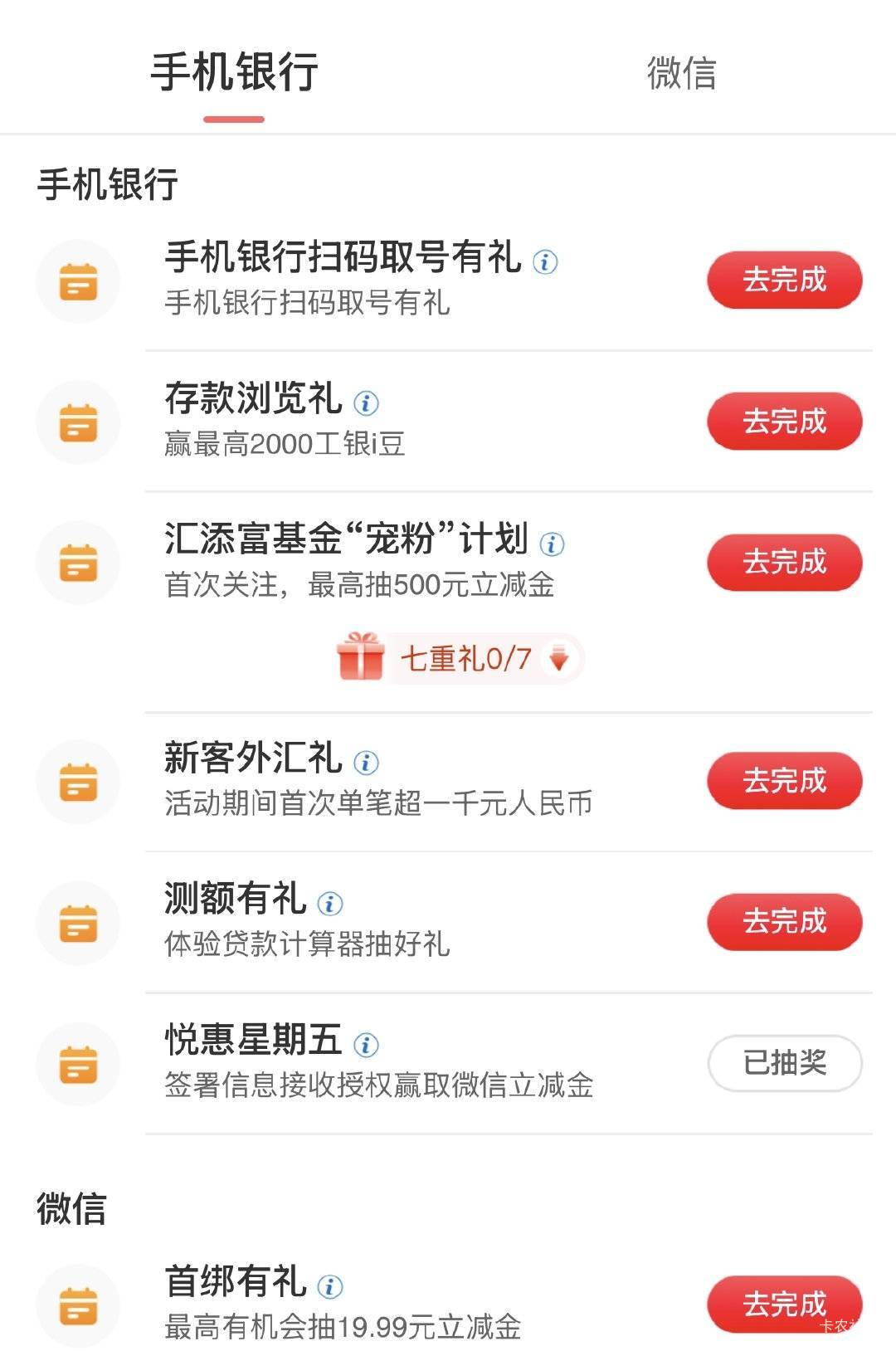Screen dimensions: 896x1351
Task: Tap info icon beside 悦惠星期五
Action: tap(366, 1044)
